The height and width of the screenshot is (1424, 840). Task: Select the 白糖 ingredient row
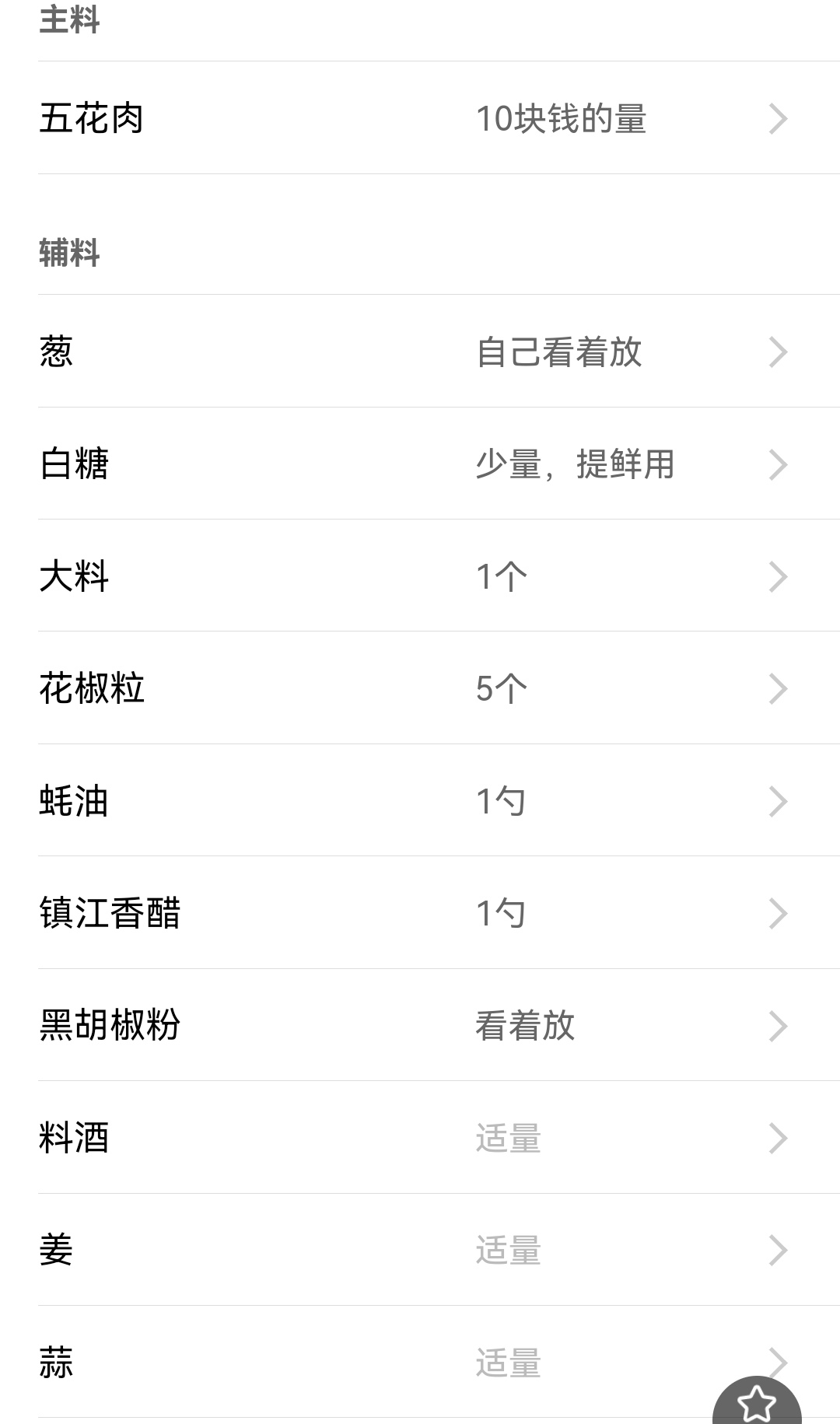click(439, 464)
